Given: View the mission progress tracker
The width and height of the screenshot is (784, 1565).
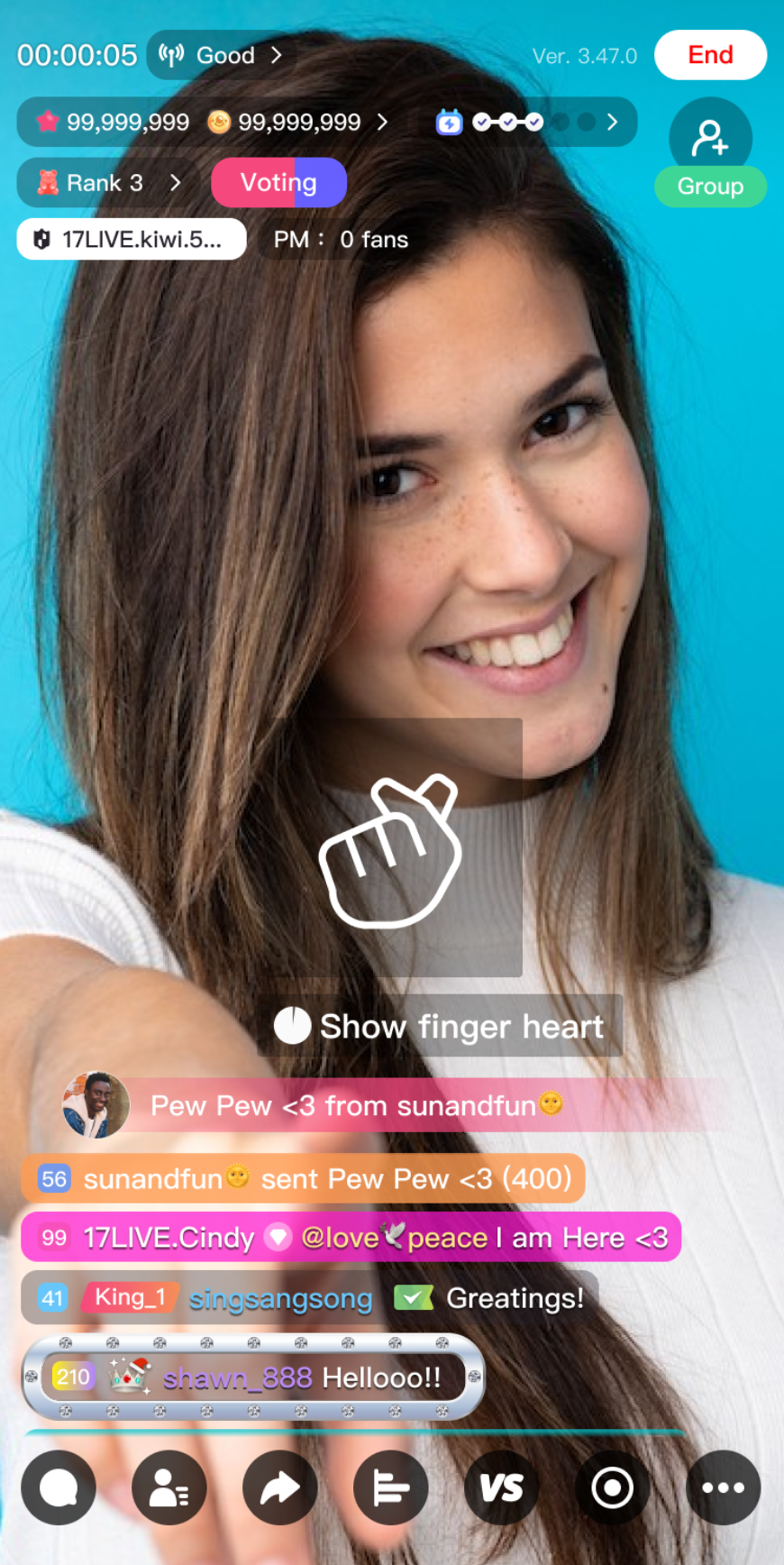Looking at the screenshot, I should click(526, 122).
